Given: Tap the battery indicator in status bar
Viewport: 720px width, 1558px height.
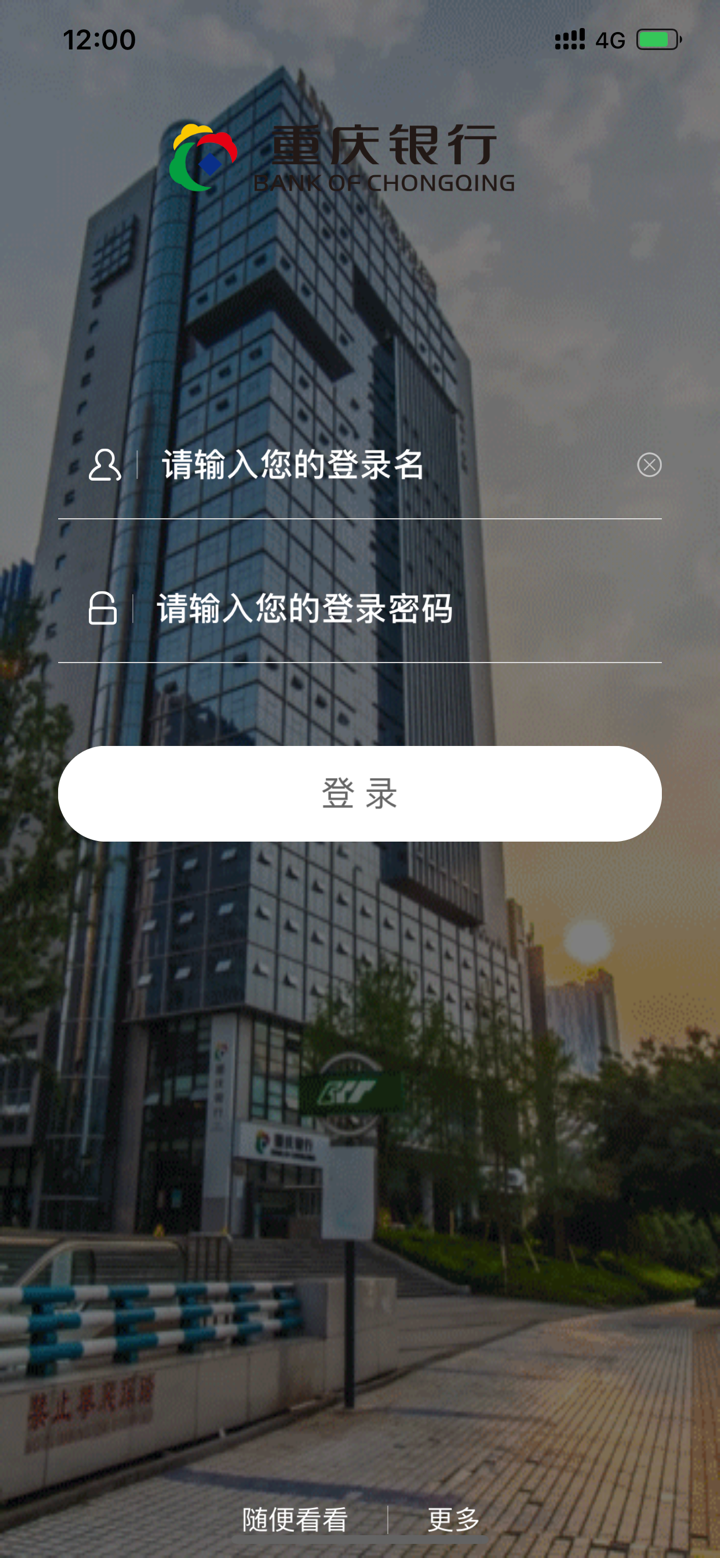Looking at the screenshot, I should 660,39.
